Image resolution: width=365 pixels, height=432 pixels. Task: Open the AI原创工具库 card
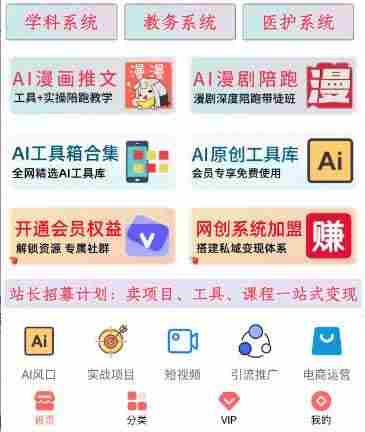(274, 161)
